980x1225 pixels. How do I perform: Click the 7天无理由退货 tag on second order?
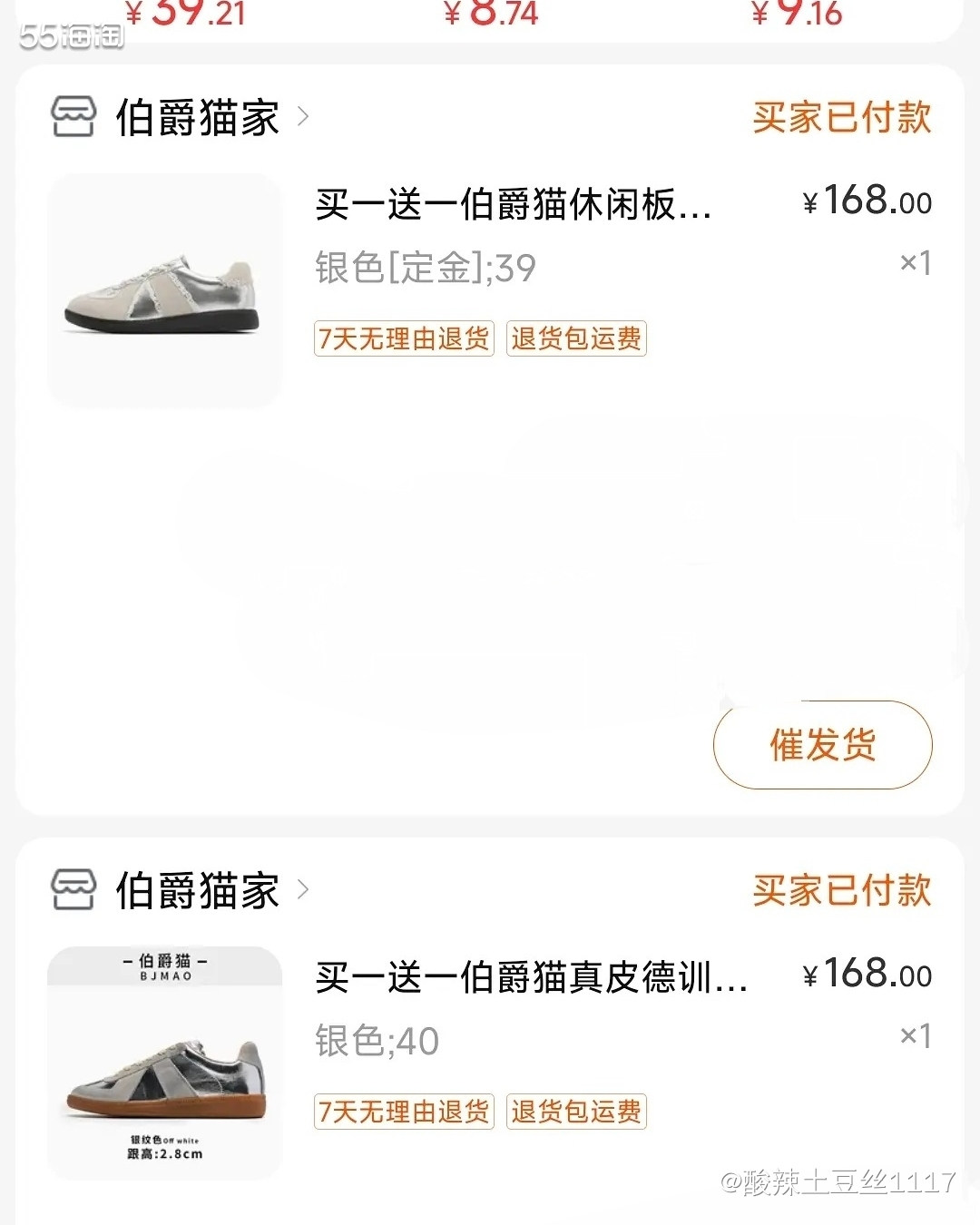tap(403, 1112)
